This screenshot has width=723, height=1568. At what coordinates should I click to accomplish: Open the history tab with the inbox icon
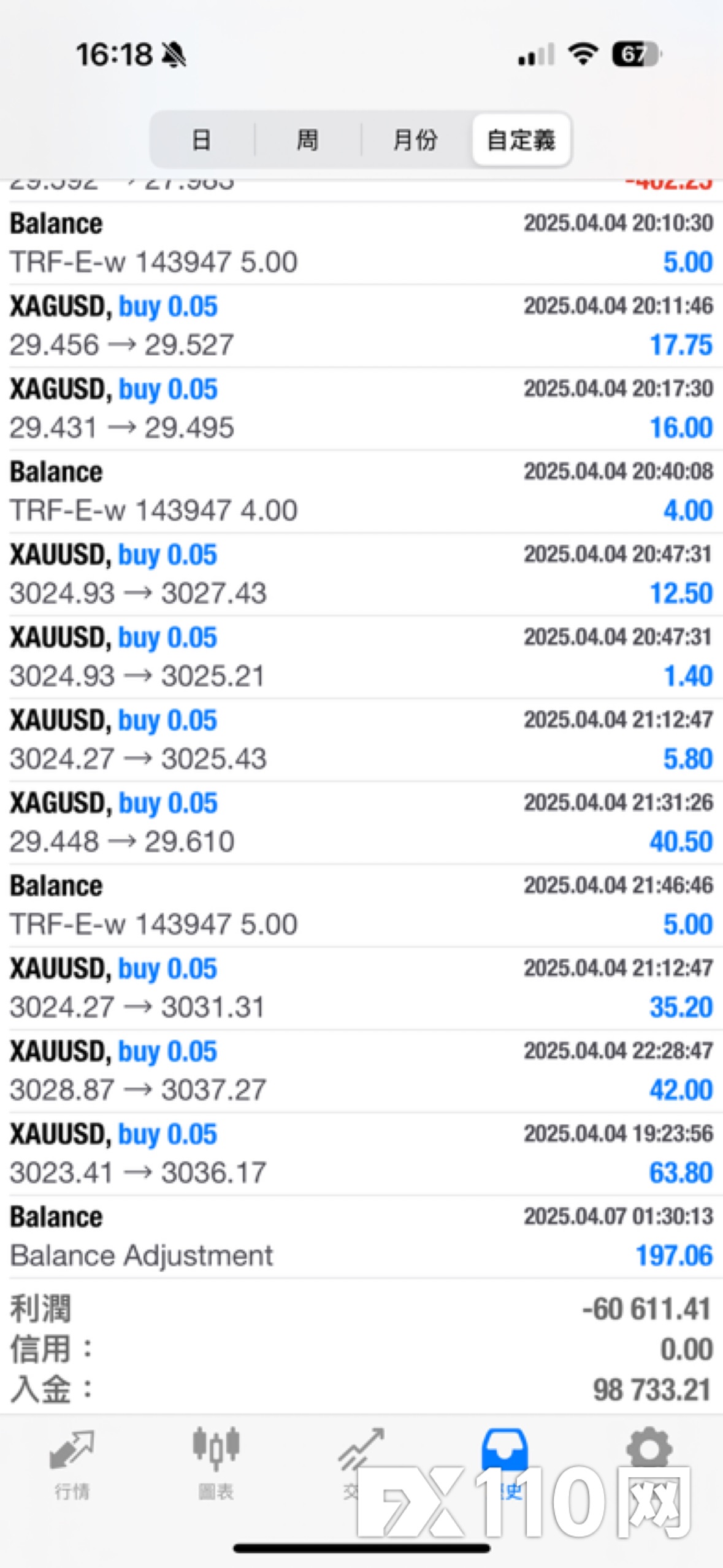click(x=504, y=1464)
